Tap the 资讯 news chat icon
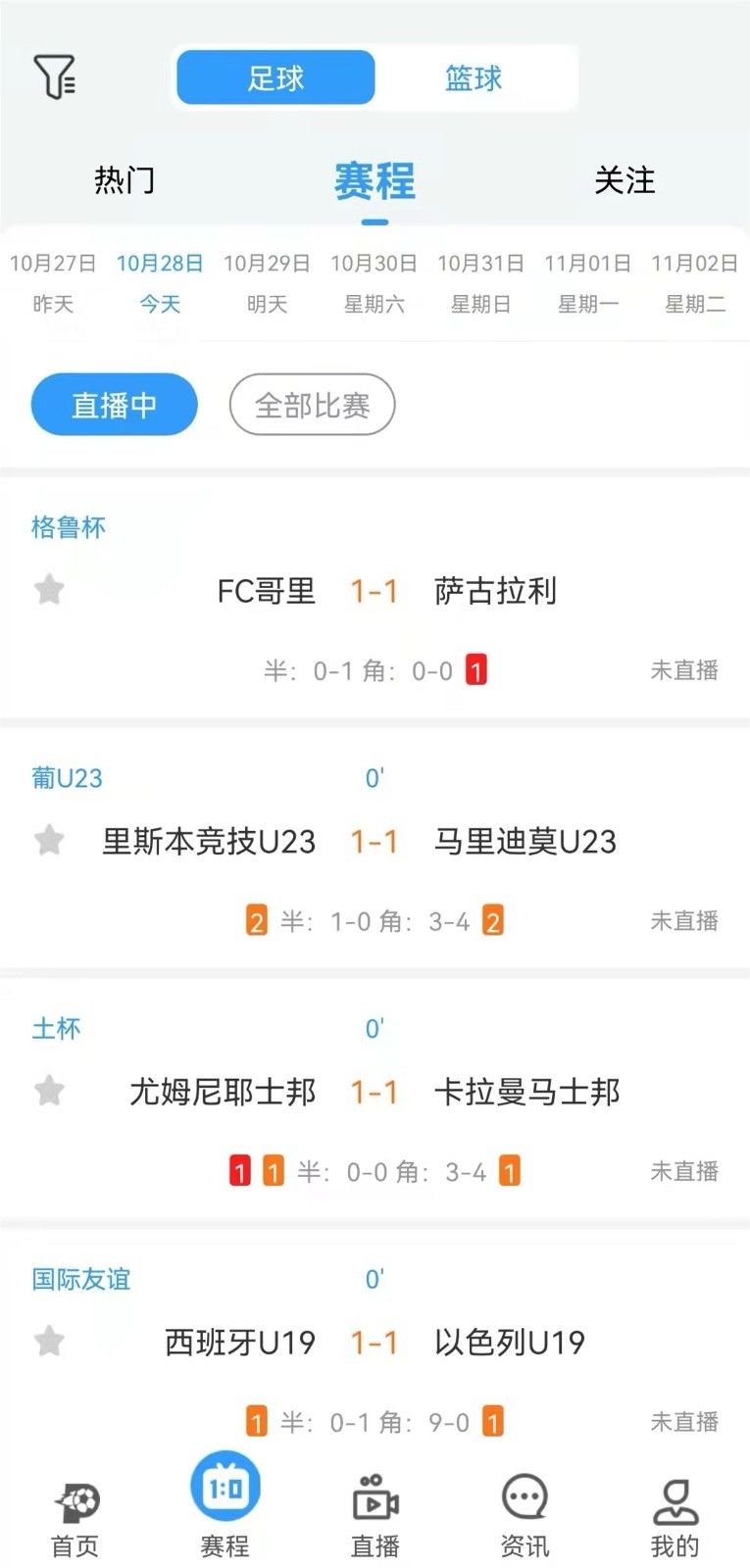Screen dimensions: 750x1568 (525, 1497)
